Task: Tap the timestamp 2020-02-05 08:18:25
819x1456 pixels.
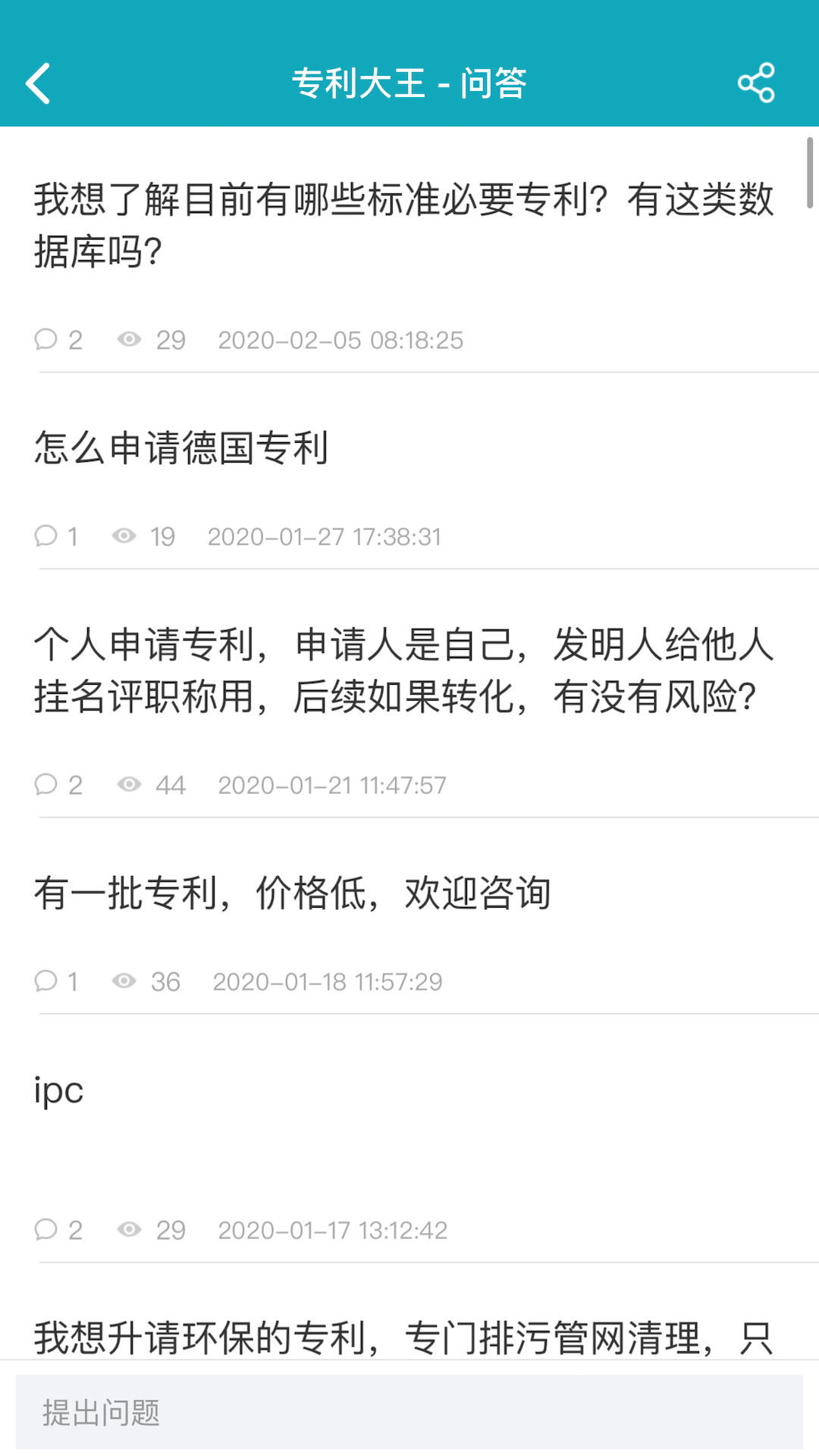Action: tap(340, 339)
